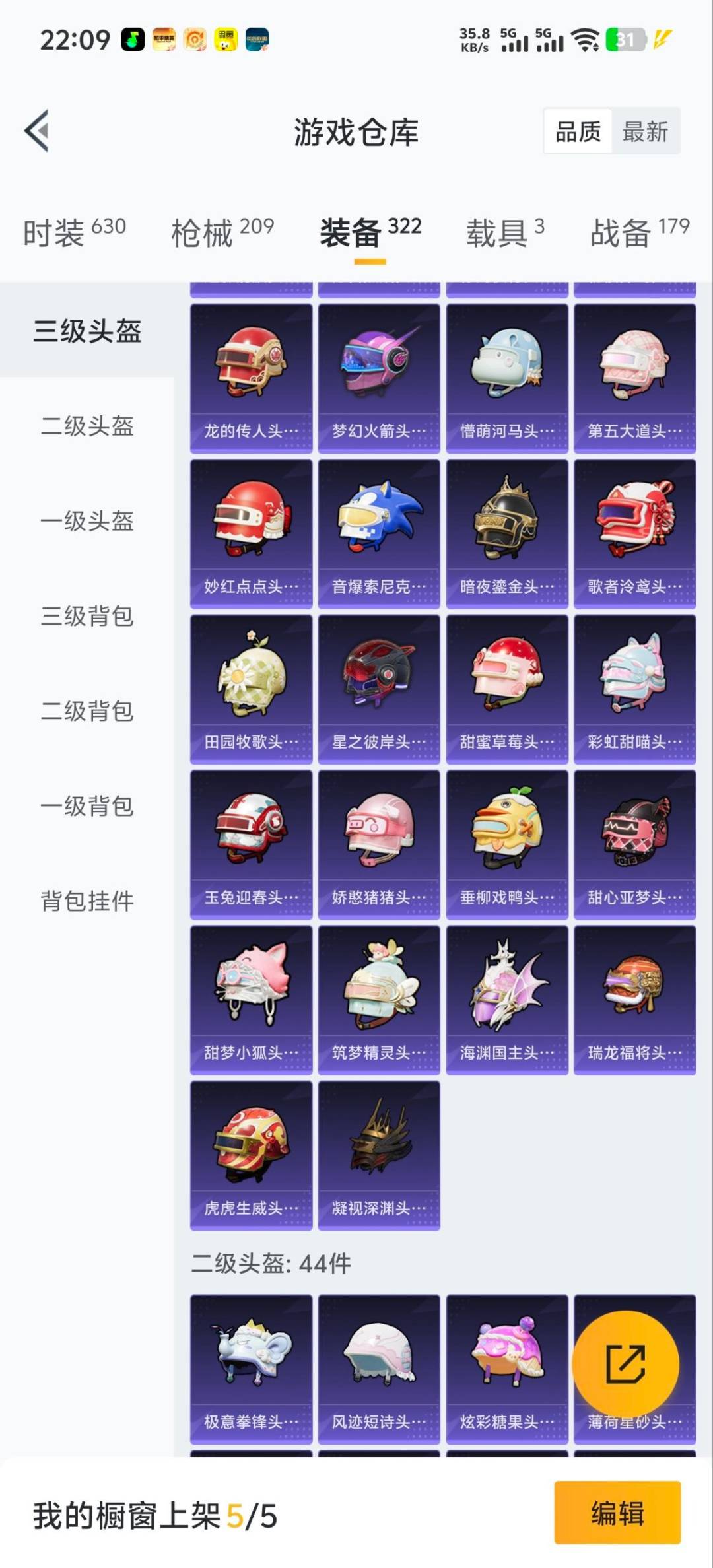This screenshot has width=713, height=1568.
Task: Go back from 游戏仓库
Action: 38,131
